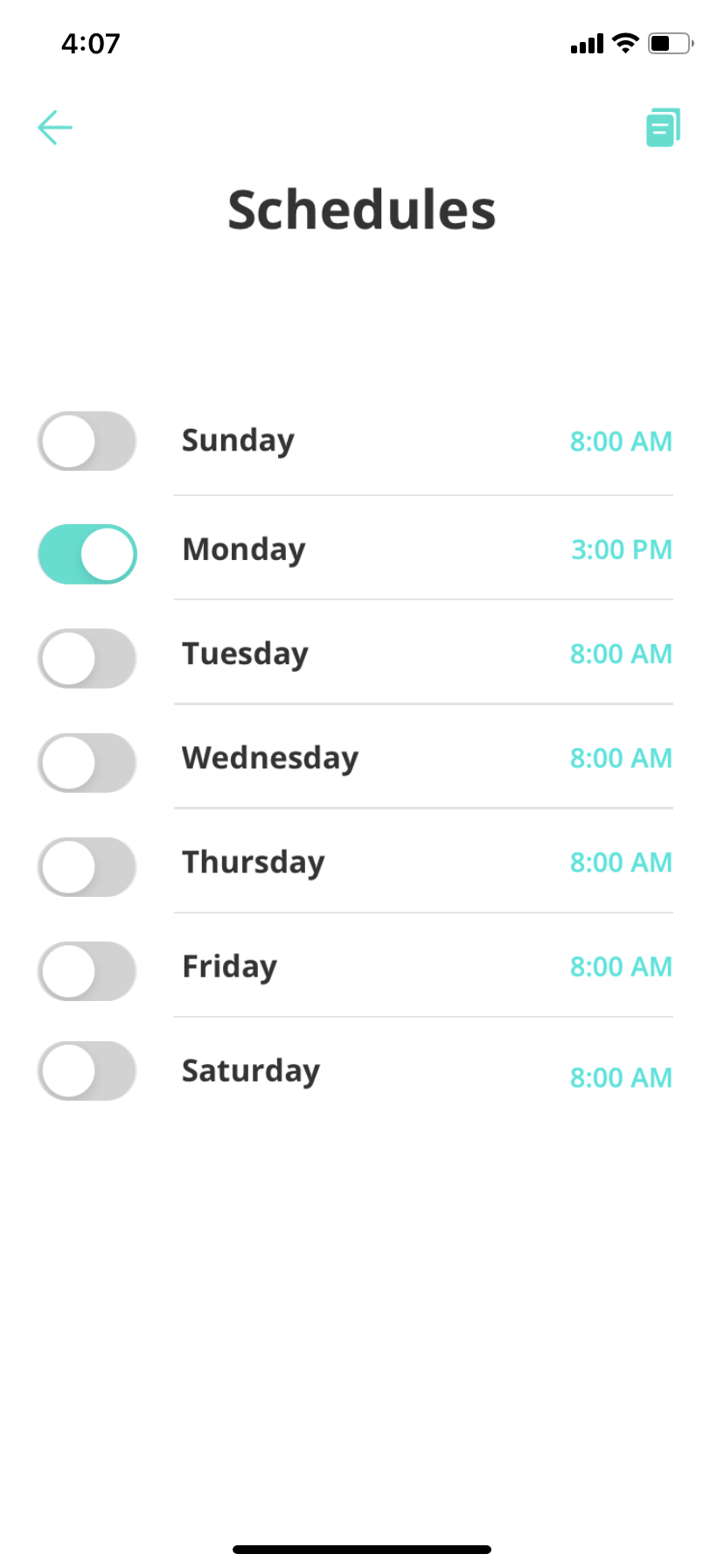
Task: Enable the Sunday schedule switch
Action: (x=87, y=441)
